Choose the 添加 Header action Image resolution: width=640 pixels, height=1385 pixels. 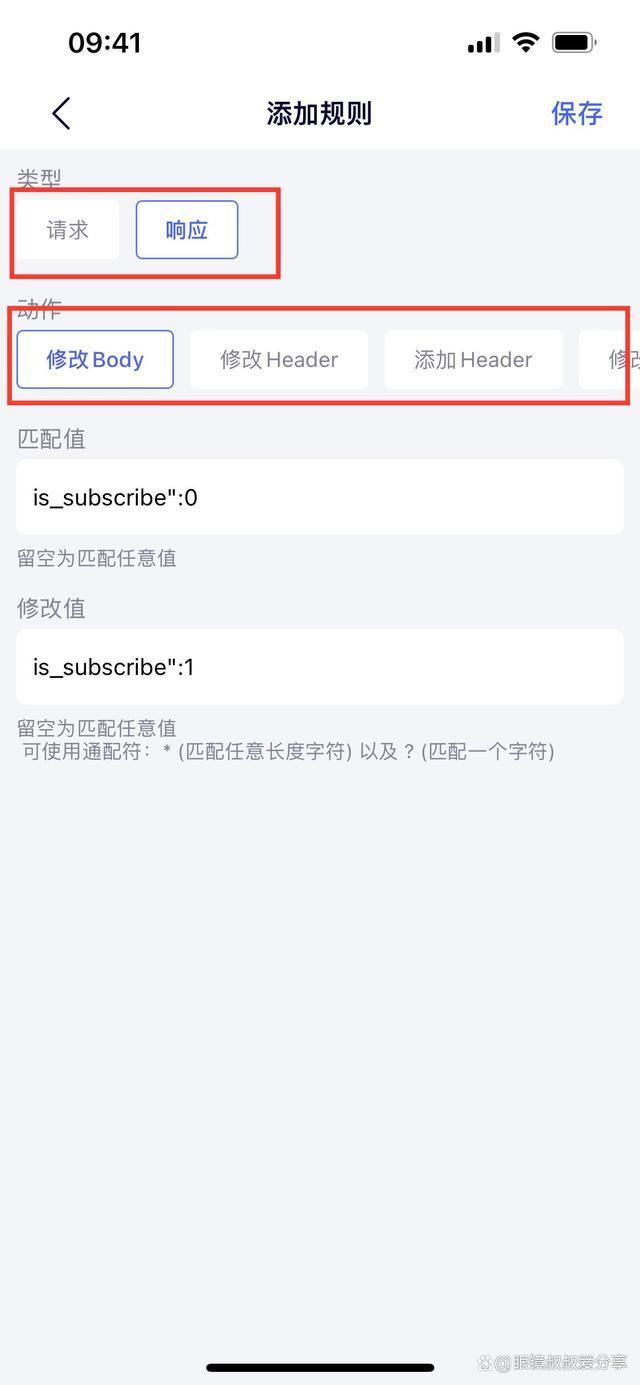(473, 360)
